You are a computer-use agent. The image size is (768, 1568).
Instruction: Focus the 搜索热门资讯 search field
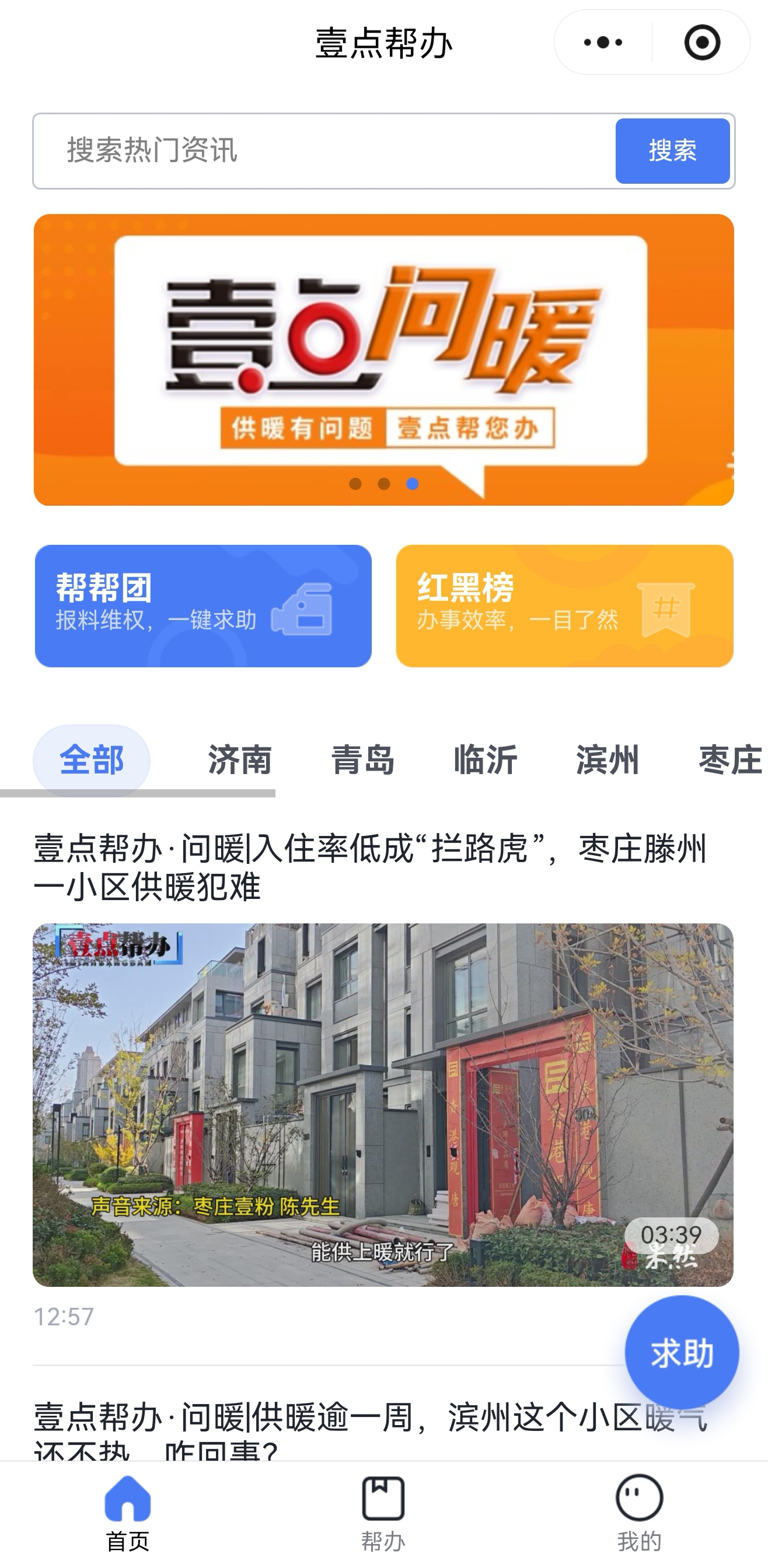tap(323, 150)
